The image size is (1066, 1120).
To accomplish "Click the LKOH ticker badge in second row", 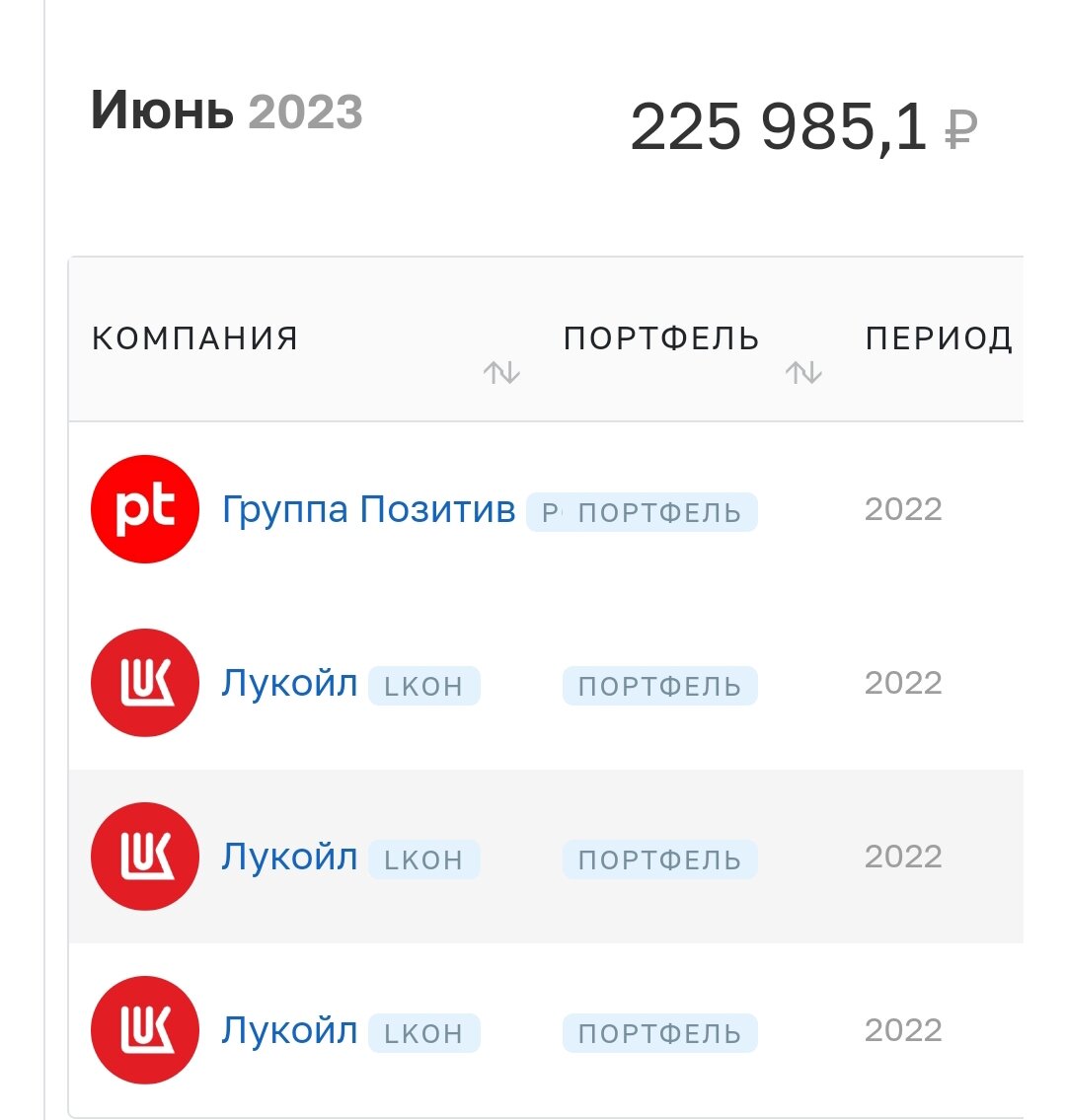I will click(424, 685).
